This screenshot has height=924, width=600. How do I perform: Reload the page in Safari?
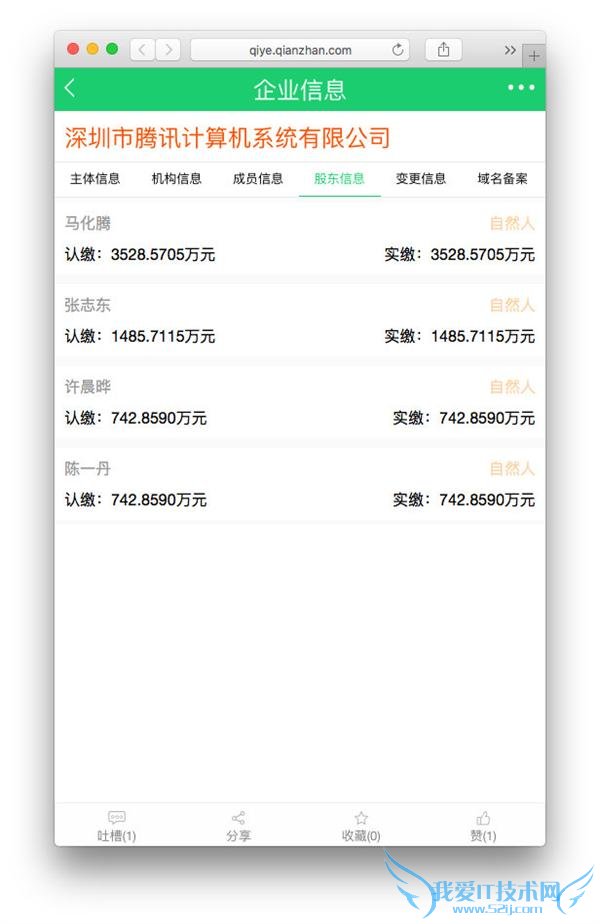[397, 49]
